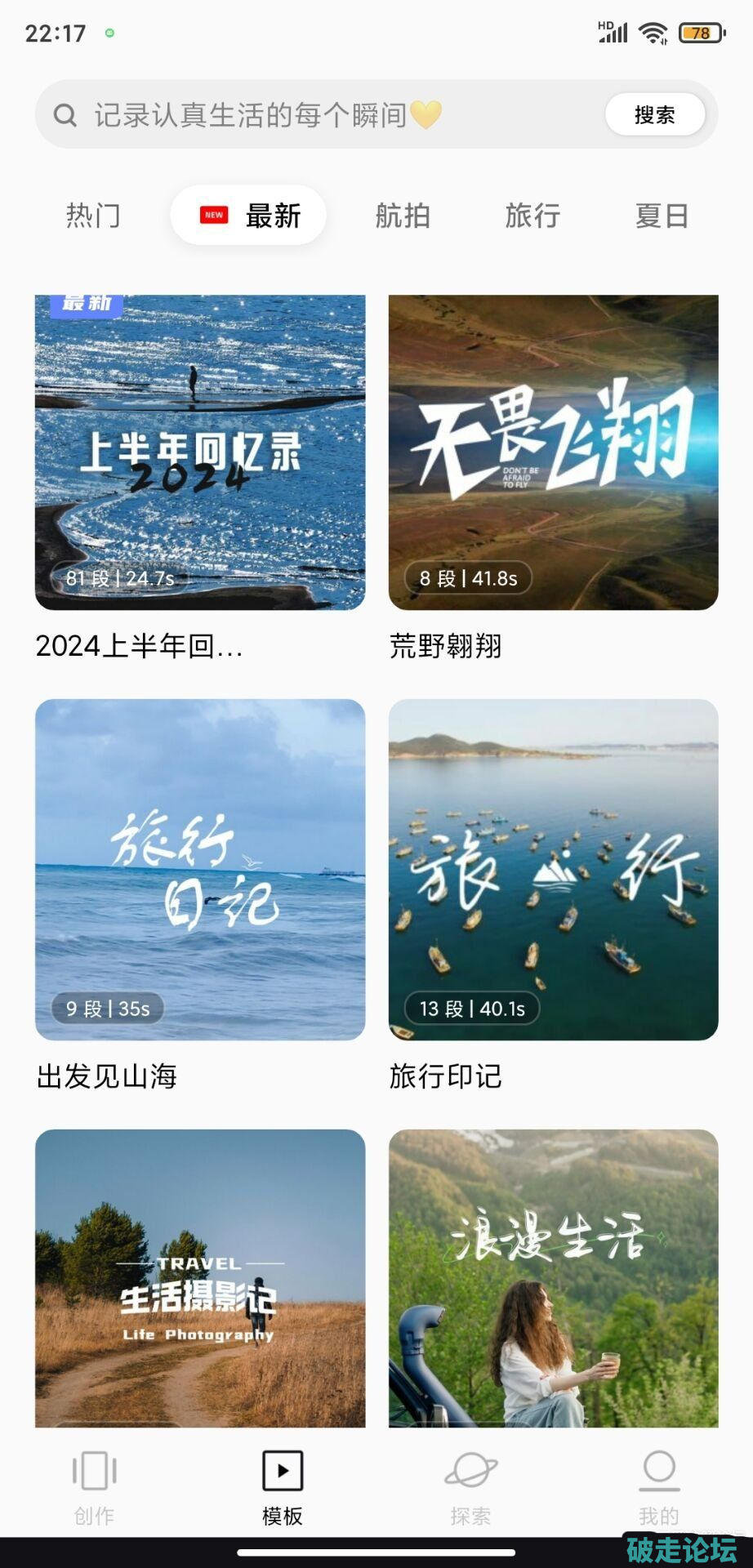Switch to the 探索 tab
Viewport: 753px width, 1568px height.
tap(470, 1488)
